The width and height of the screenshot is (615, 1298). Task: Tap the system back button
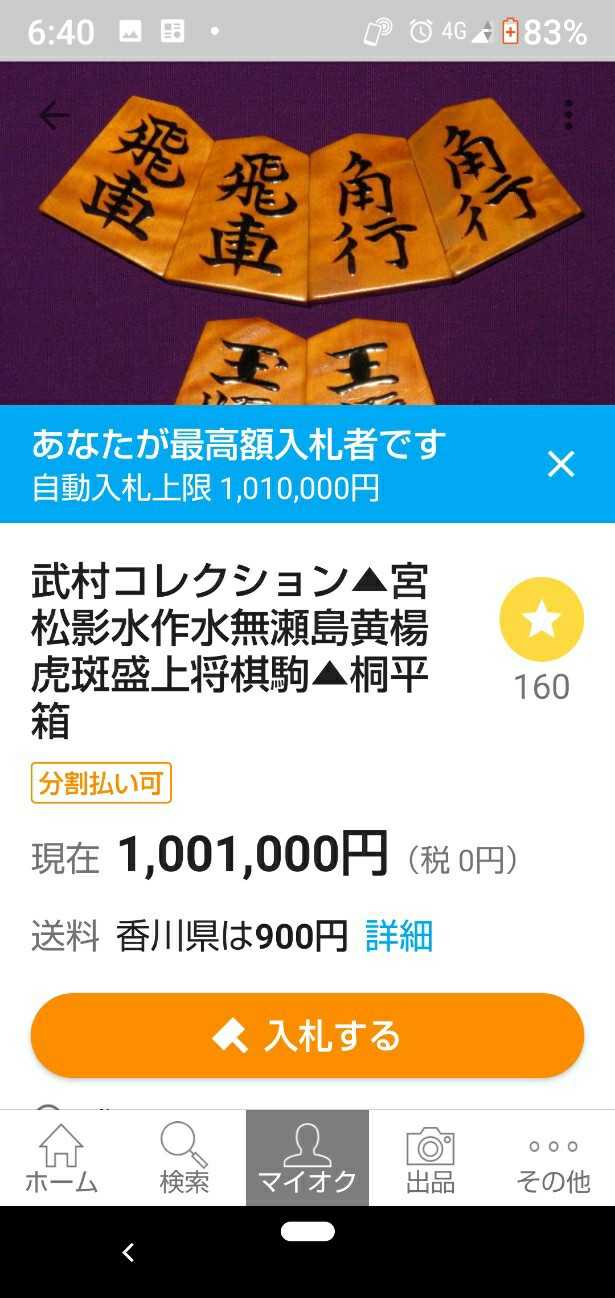coord(128,1252)
